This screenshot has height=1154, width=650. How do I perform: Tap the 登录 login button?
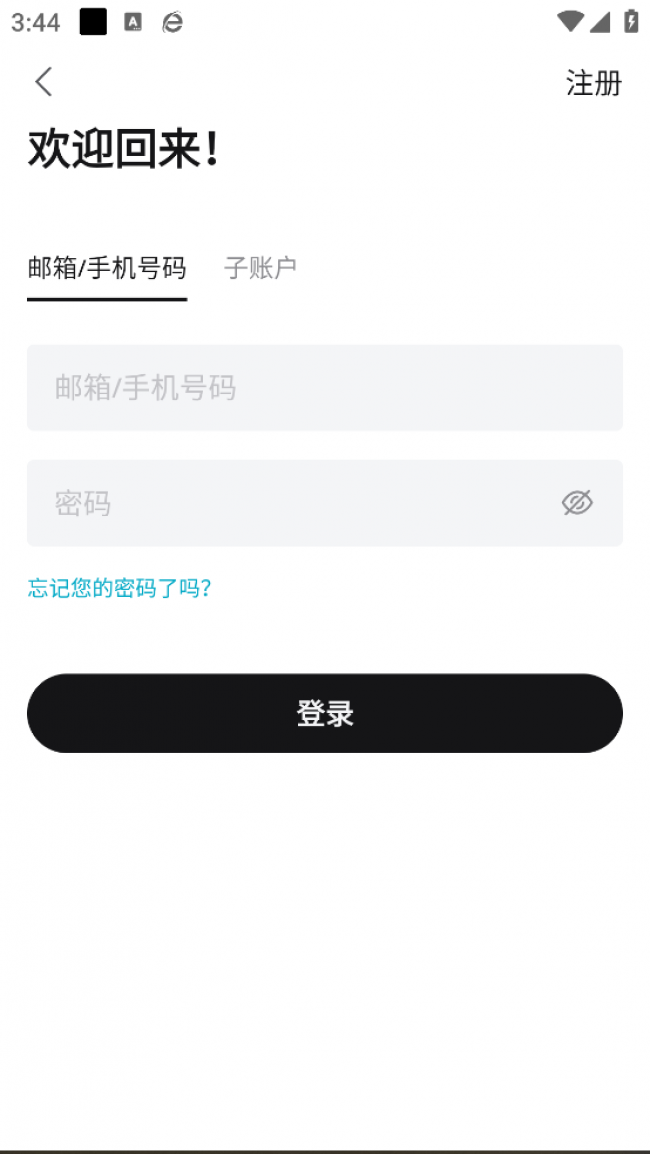pos(324,713)
